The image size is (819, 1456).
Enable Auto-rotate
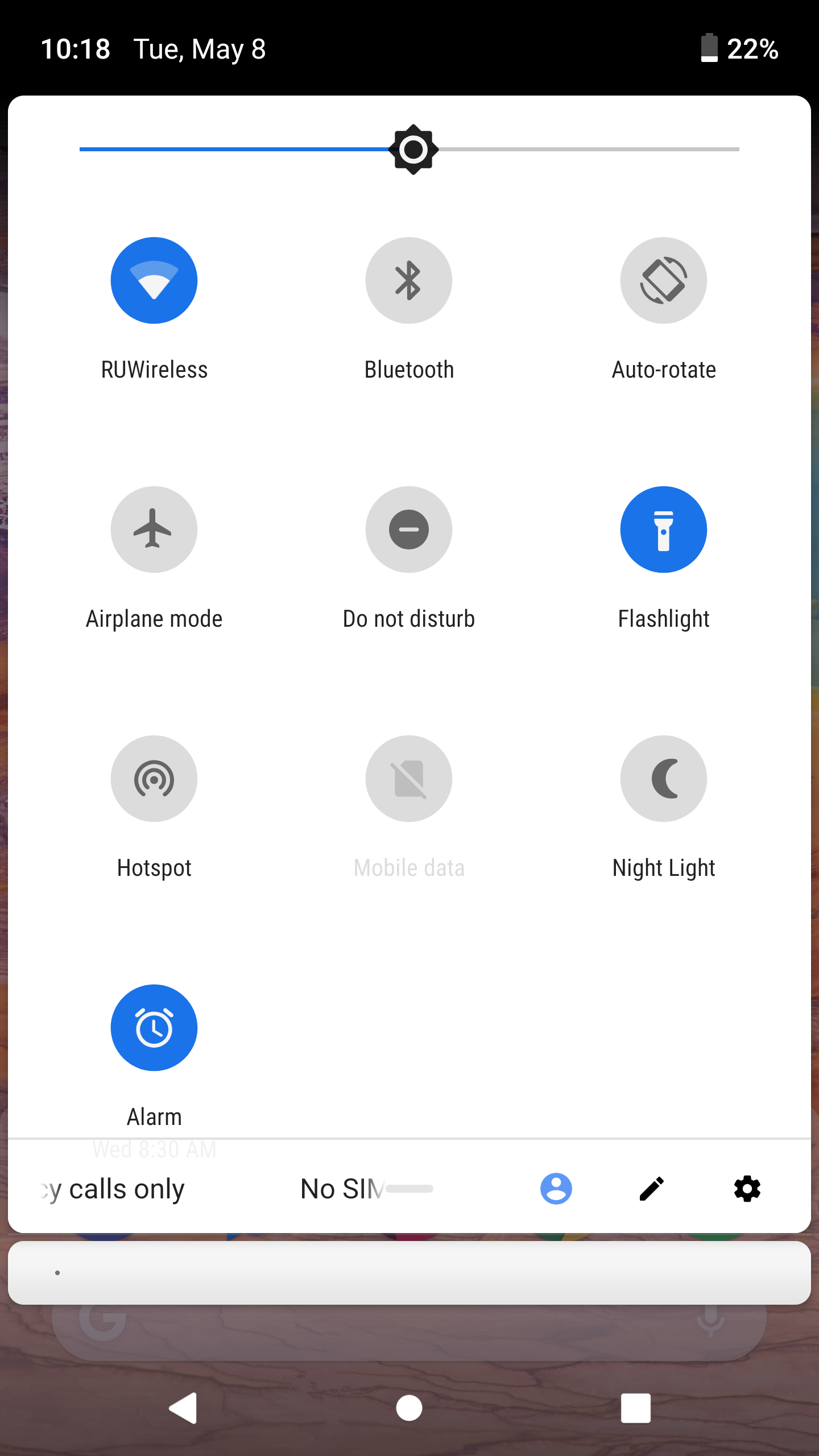[x=664, y=280]
